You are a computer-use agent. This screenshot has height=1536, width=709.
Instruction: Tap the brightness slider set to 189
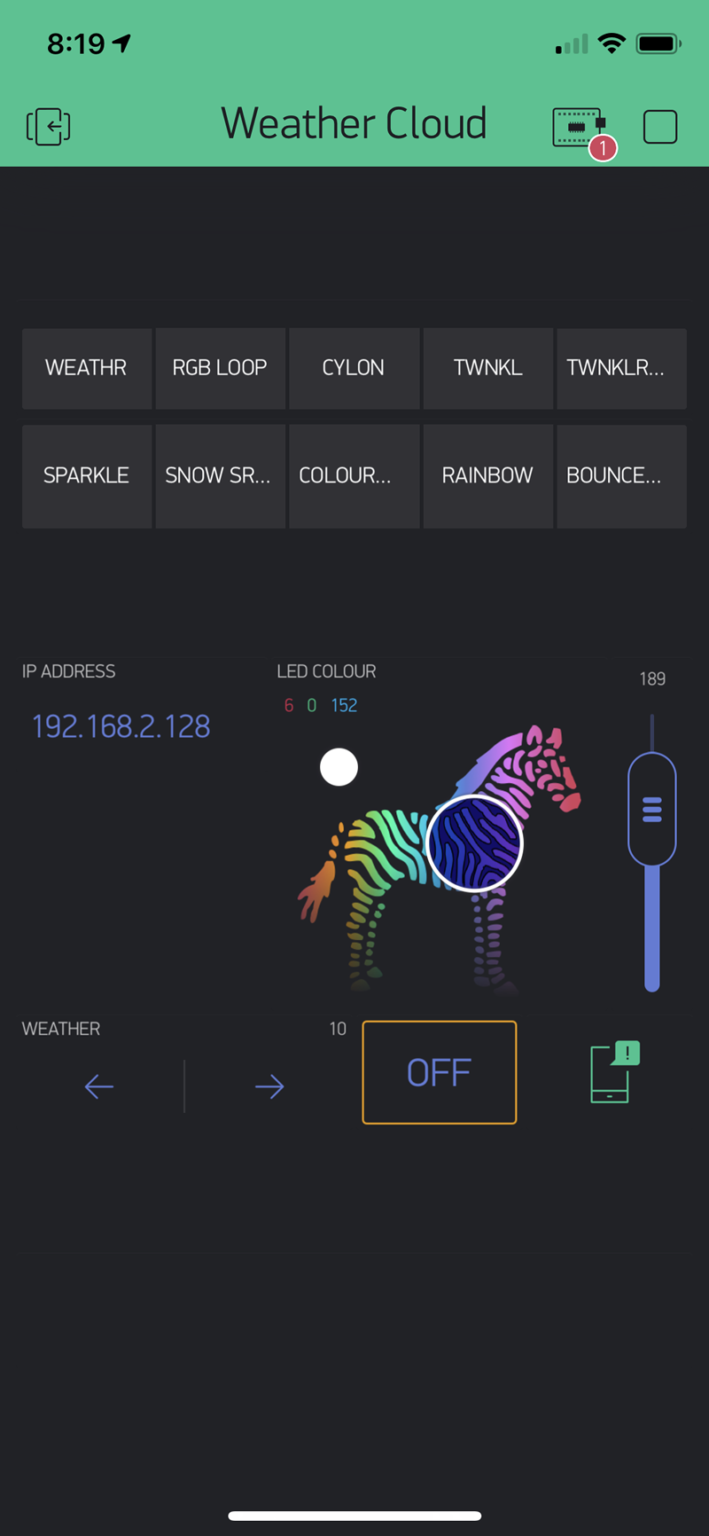tap(652, 852)
